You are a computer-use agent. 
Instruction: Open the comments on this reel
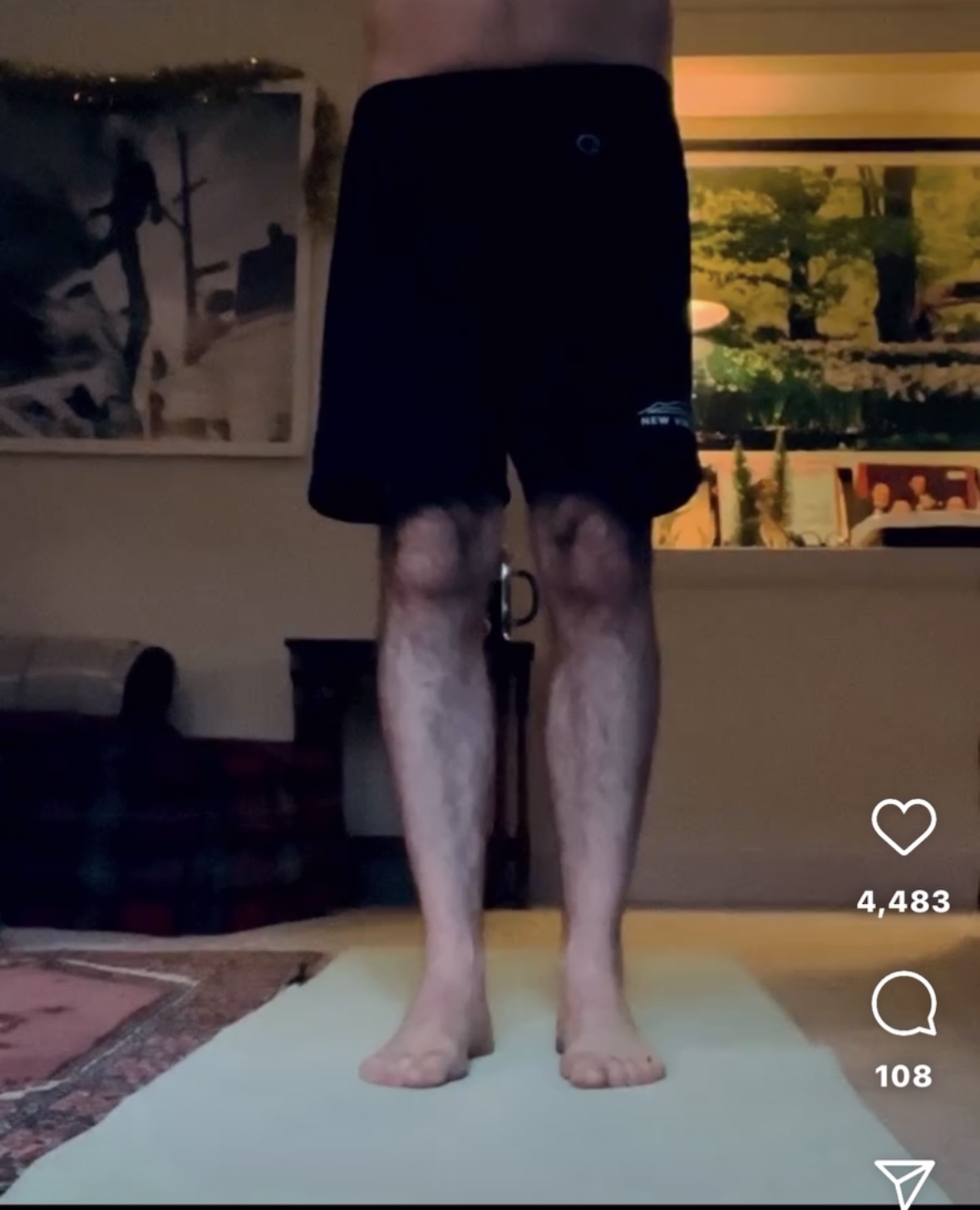904,1003
